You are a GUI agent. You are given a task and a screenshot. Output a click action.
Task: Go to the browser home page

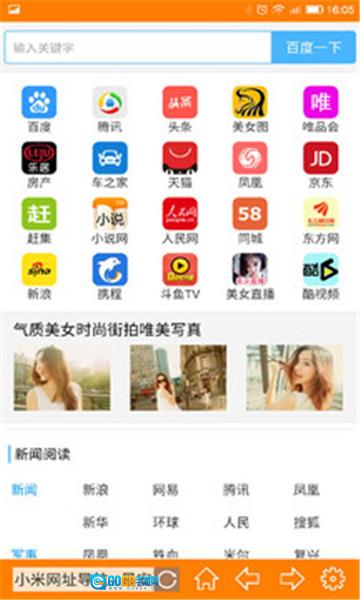pyautogui.click(x=207, y=579)
